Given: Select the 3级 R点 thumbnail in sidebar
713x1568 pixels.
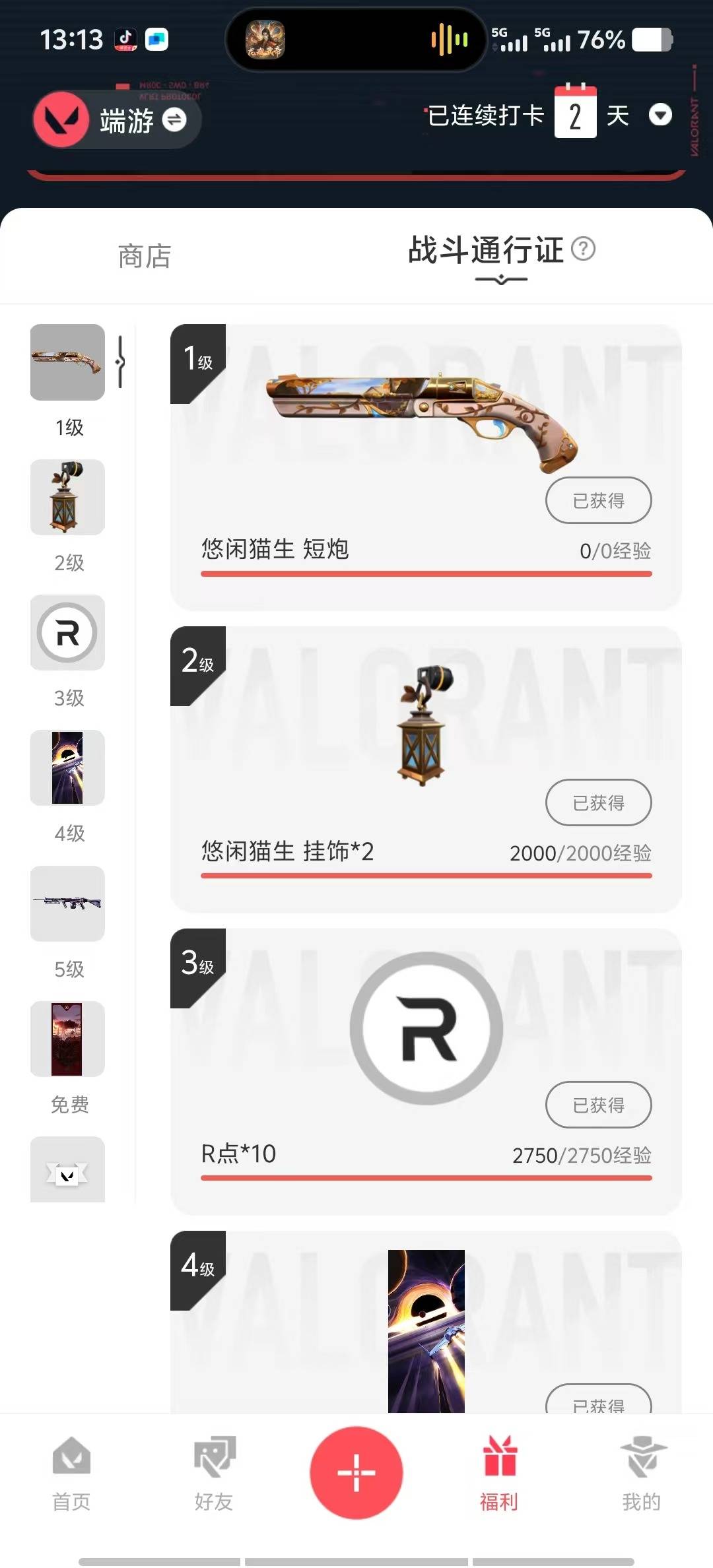Looking at the screenshot, I should coord(67,633).
